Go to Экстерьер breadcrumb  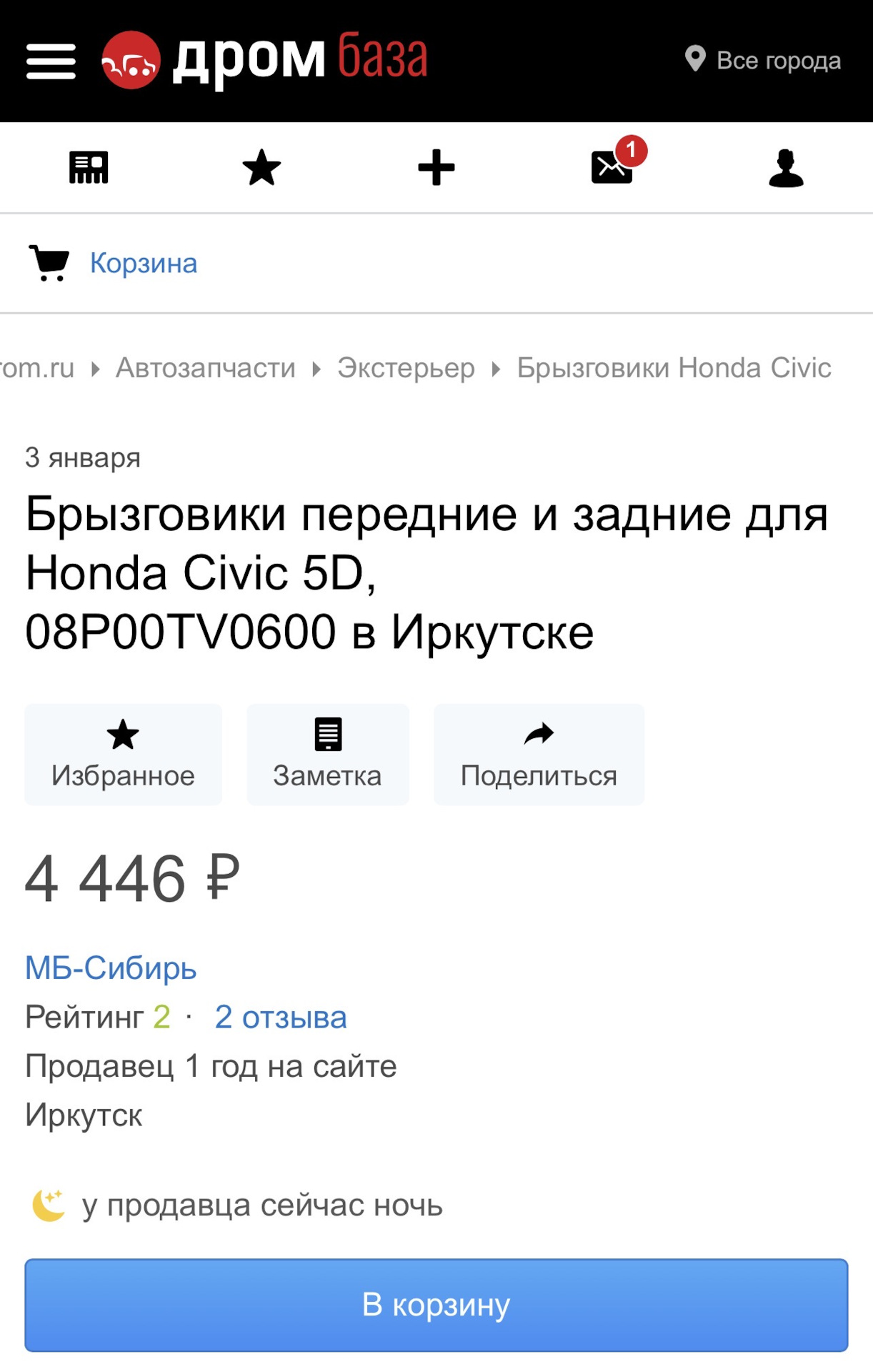click(x=406, y=368)
